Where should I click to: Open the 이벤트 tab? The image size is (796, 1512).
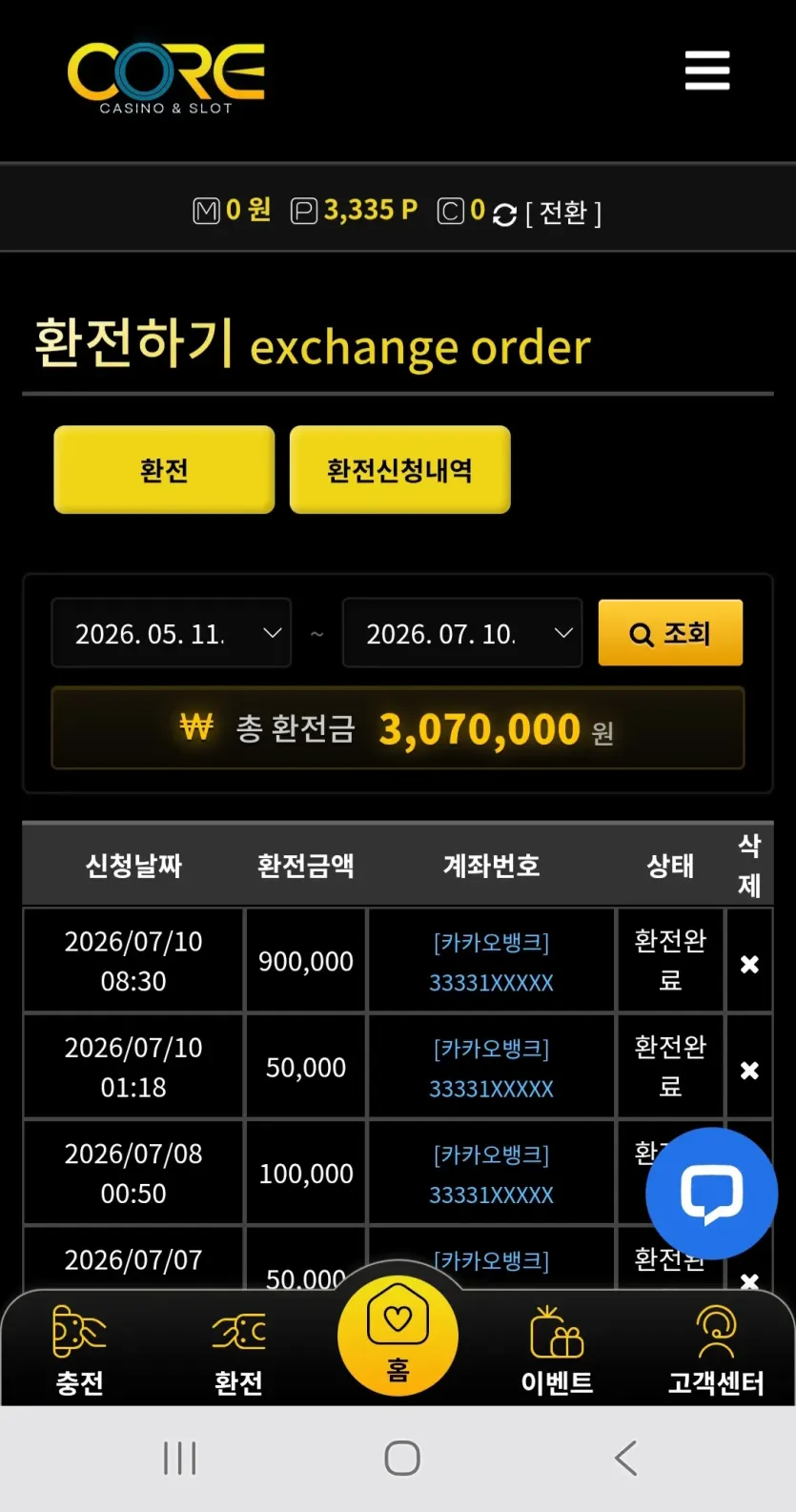(557, 1350)
